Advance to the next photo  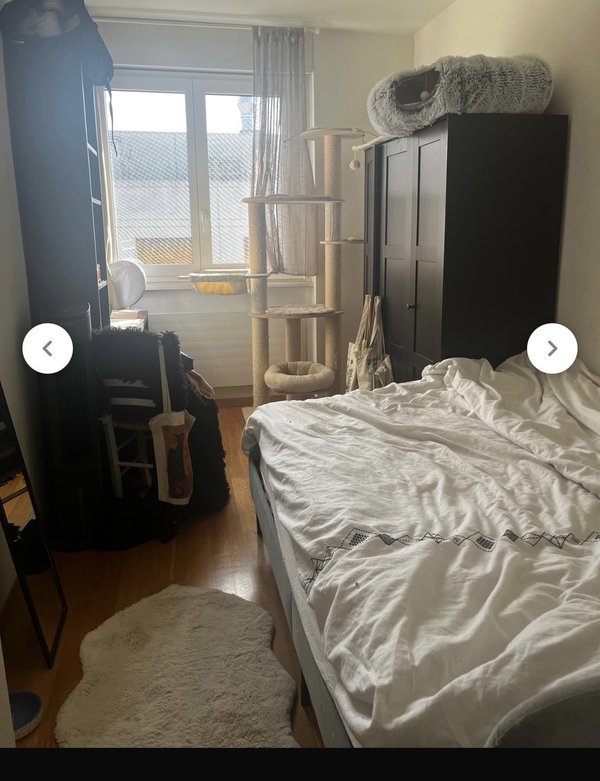click(x=552, y=348)
